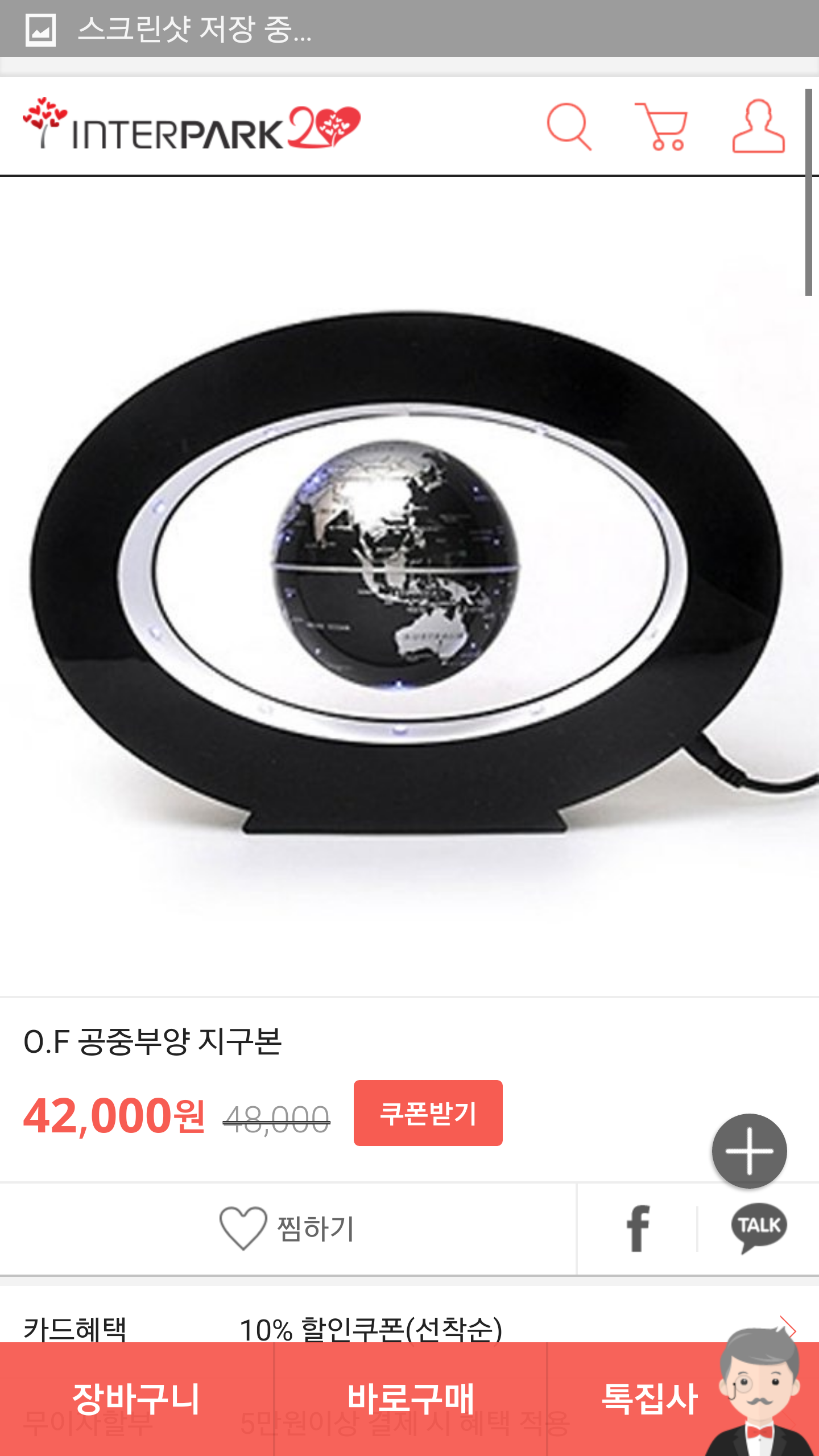
Task: Open the shopping cart icon
Action: [661, 127]
